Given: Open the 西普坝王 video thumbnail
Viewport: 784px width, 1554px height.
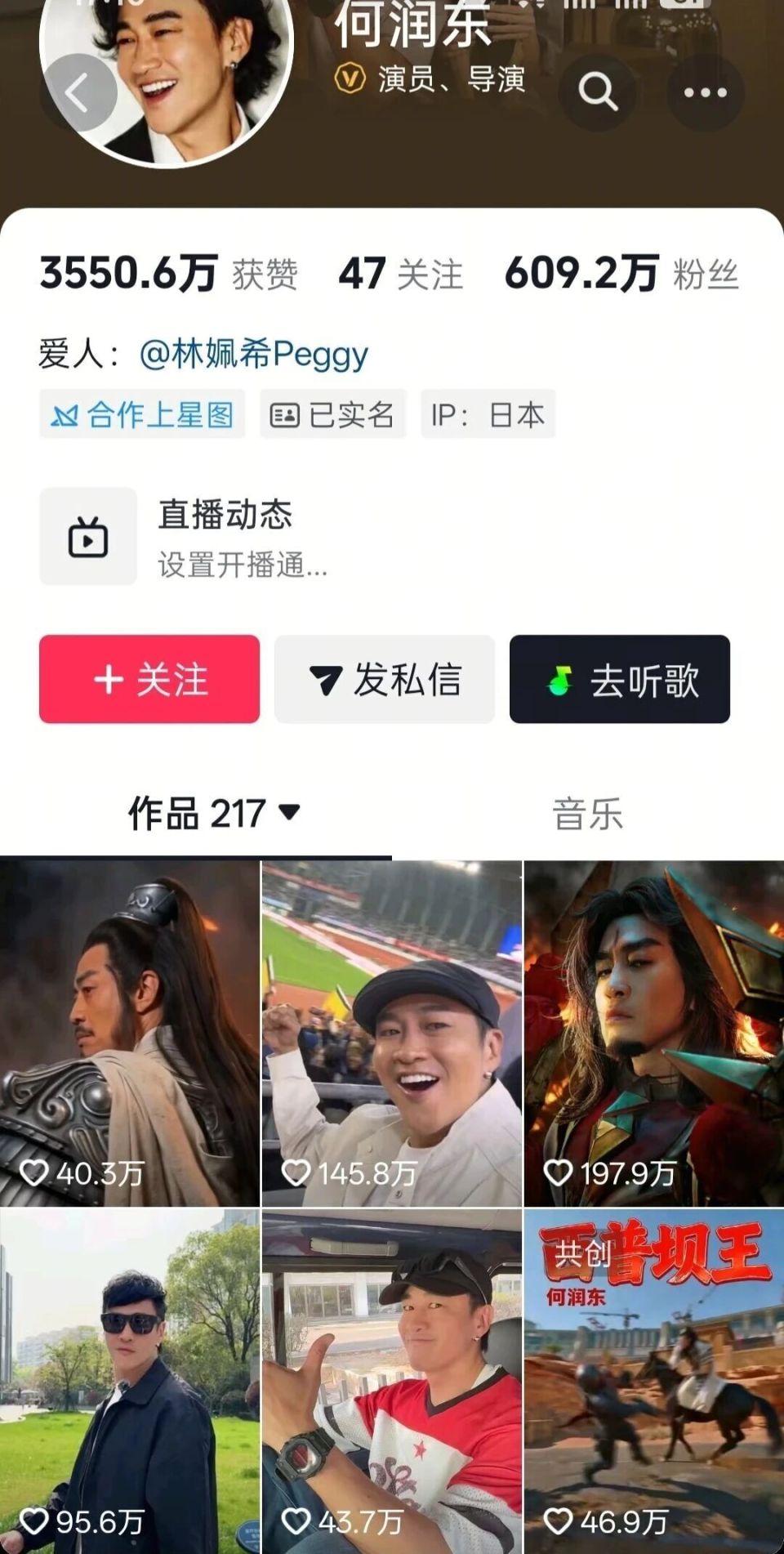Looking at the screenshot, I should [653, 1381].
